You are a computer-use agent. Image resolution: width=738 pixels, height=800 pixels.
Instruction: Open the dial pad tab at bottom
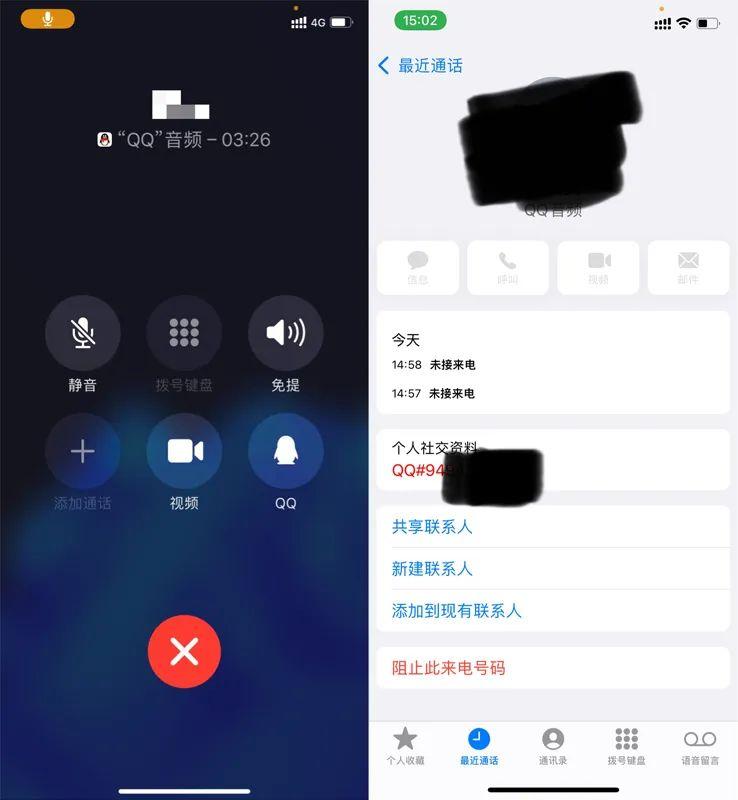[x=626, y=745]
